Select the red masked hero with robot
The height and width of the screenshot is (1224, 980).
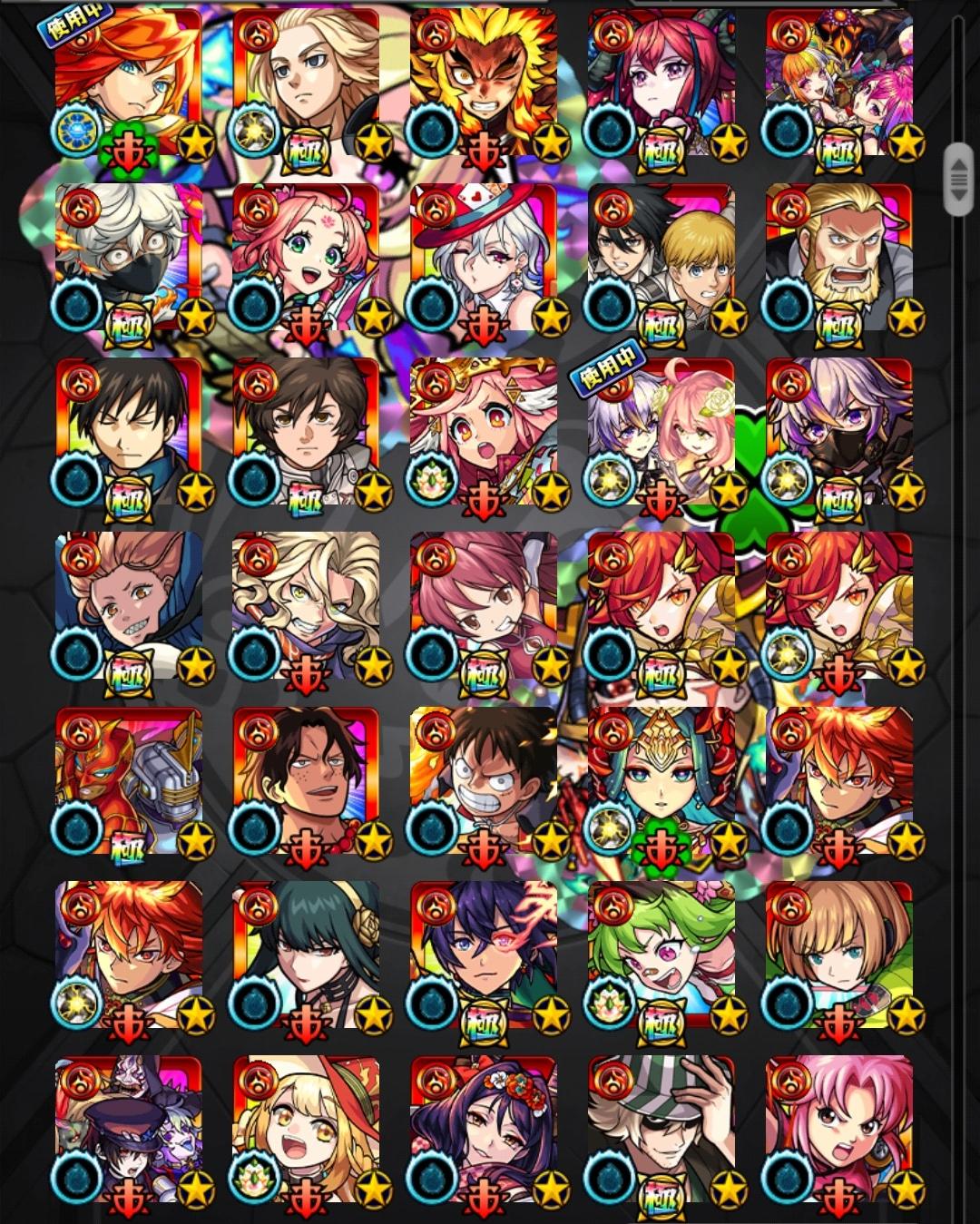(x=128, y=780)
